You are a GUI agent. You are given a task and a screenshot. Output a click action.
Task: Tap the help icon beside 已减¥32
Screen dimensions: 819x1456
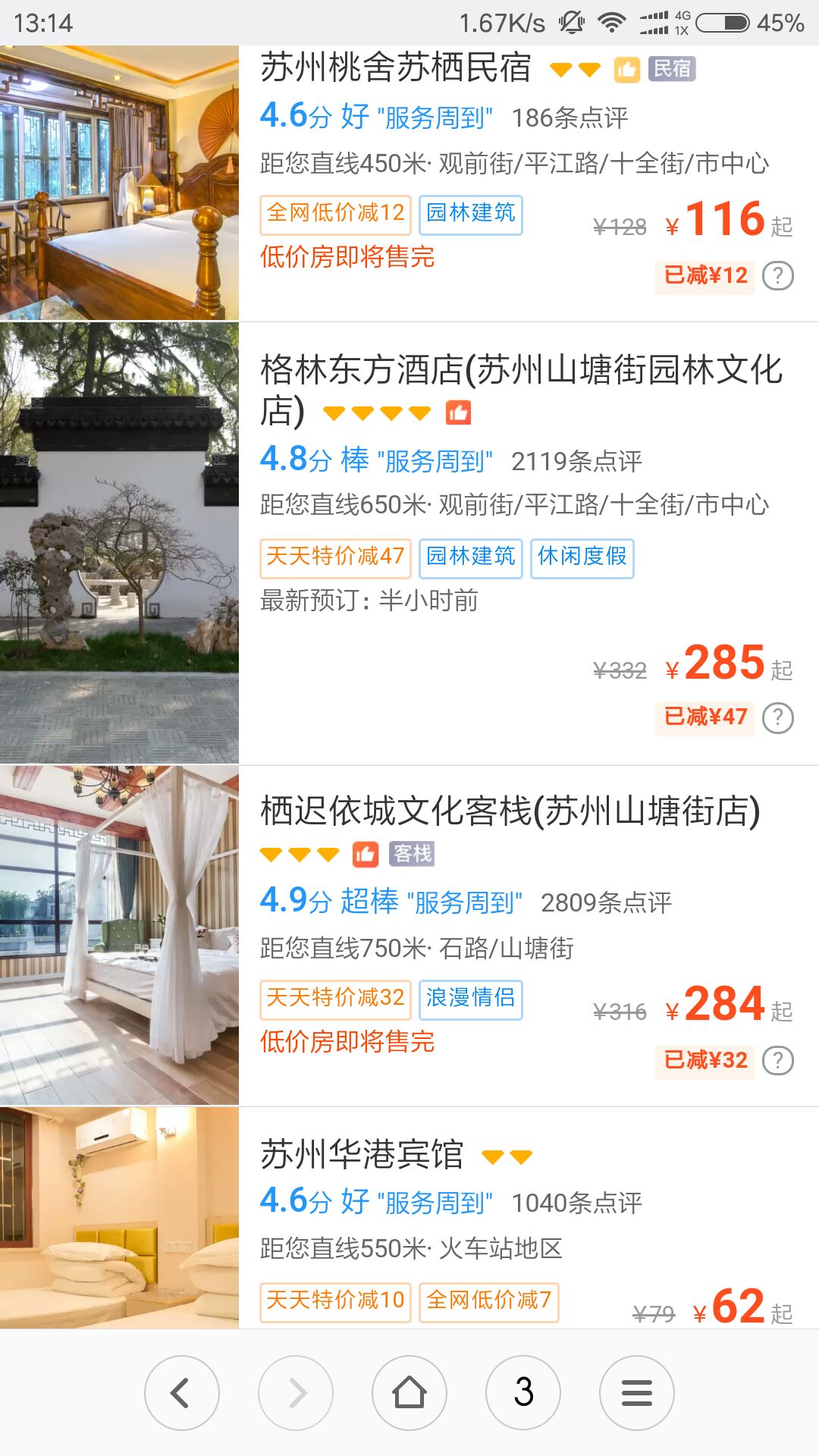coord(777,1060)
